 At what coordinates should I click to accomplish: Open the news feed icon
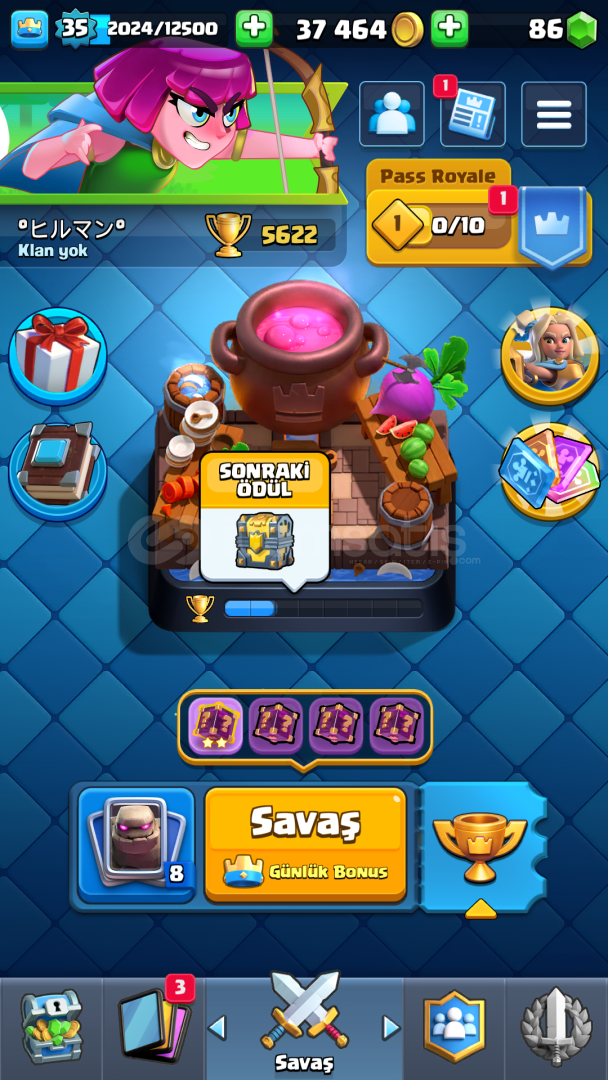(472, 114)
